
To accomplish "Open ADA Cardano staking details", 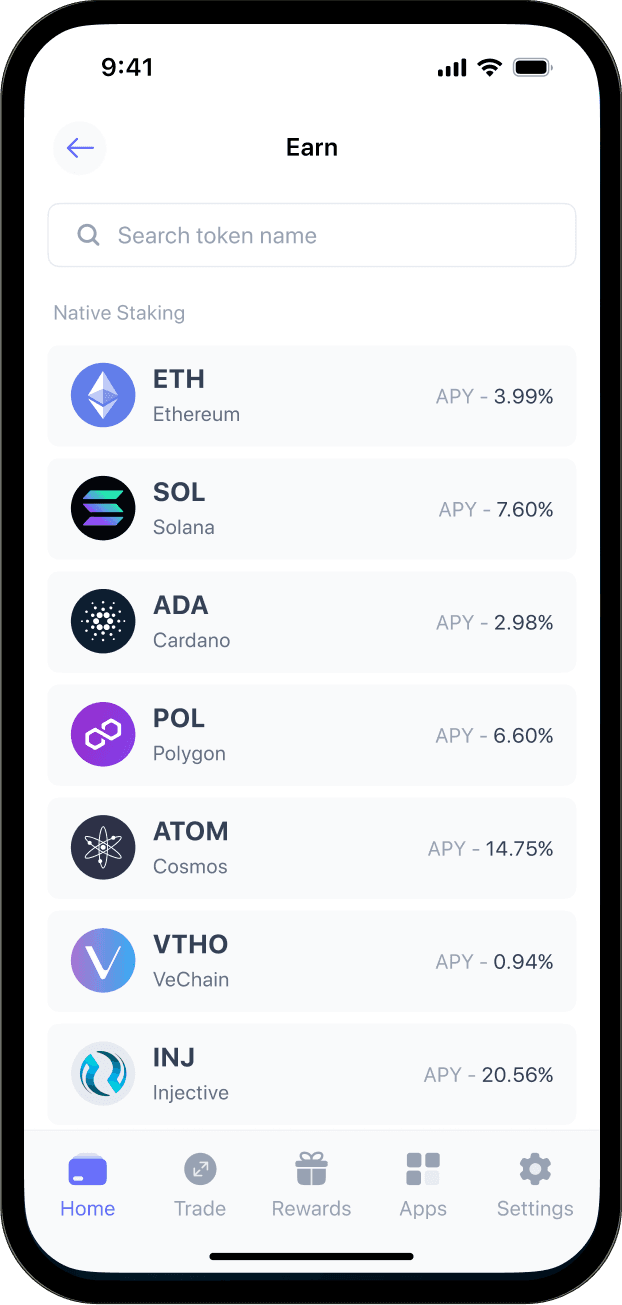I will pyautogui.click(x=312, y=622).
